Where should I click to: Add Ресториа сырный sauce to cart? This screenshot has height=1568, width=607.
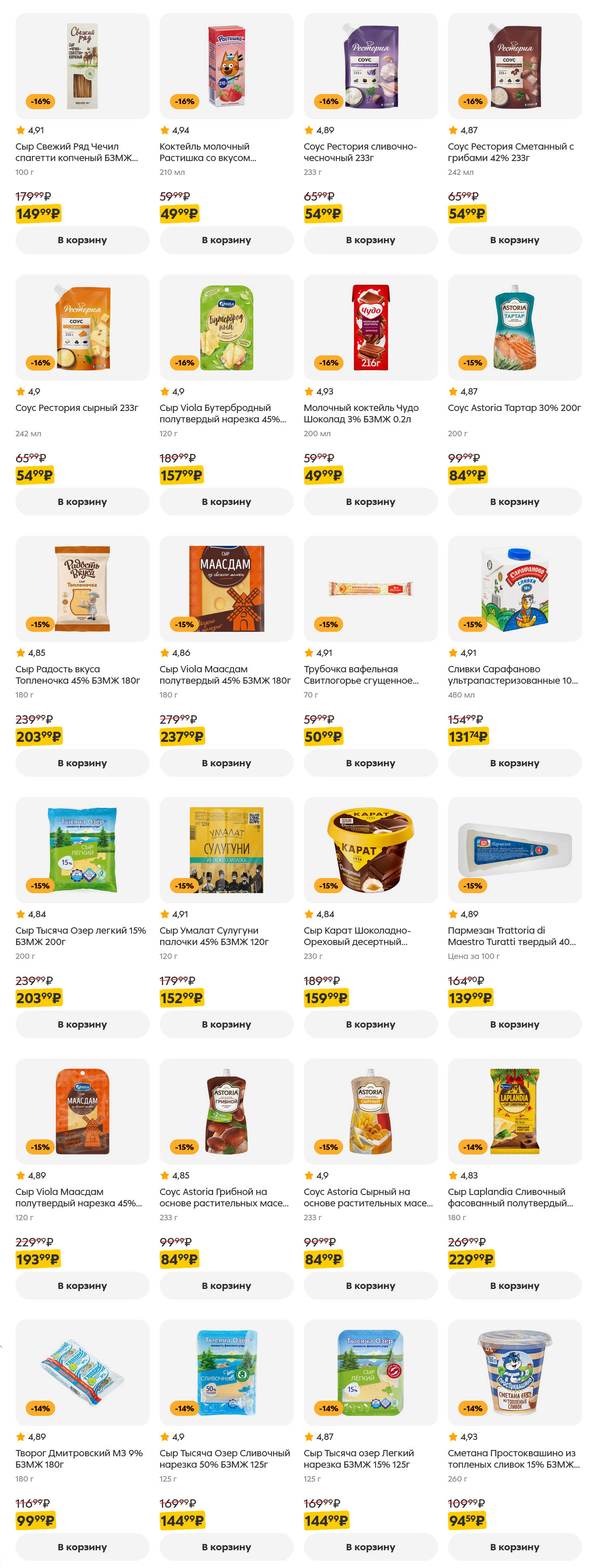click(x=82, y=502)
